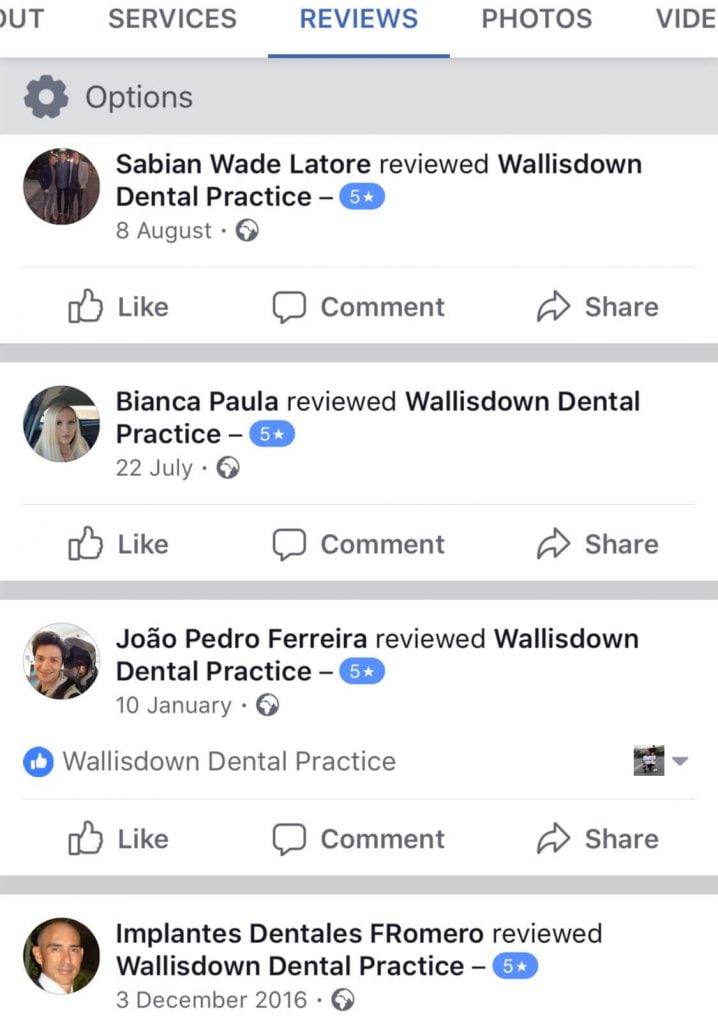
Task: Like Sabian Wade Latore's review
Action: tap(118, 307)
